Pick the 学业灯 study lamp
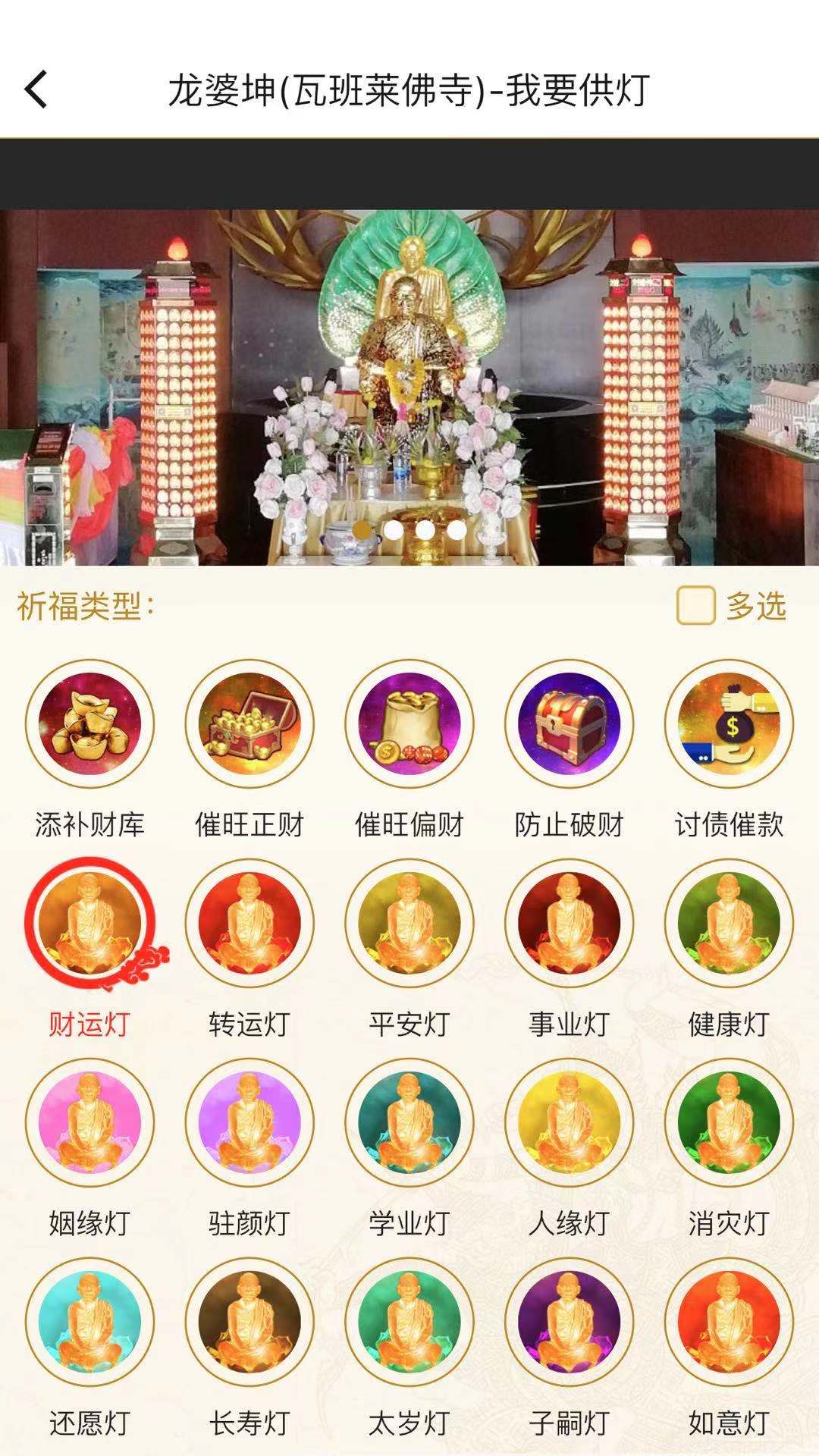The image size is (819, 1456). [409, 1122]
